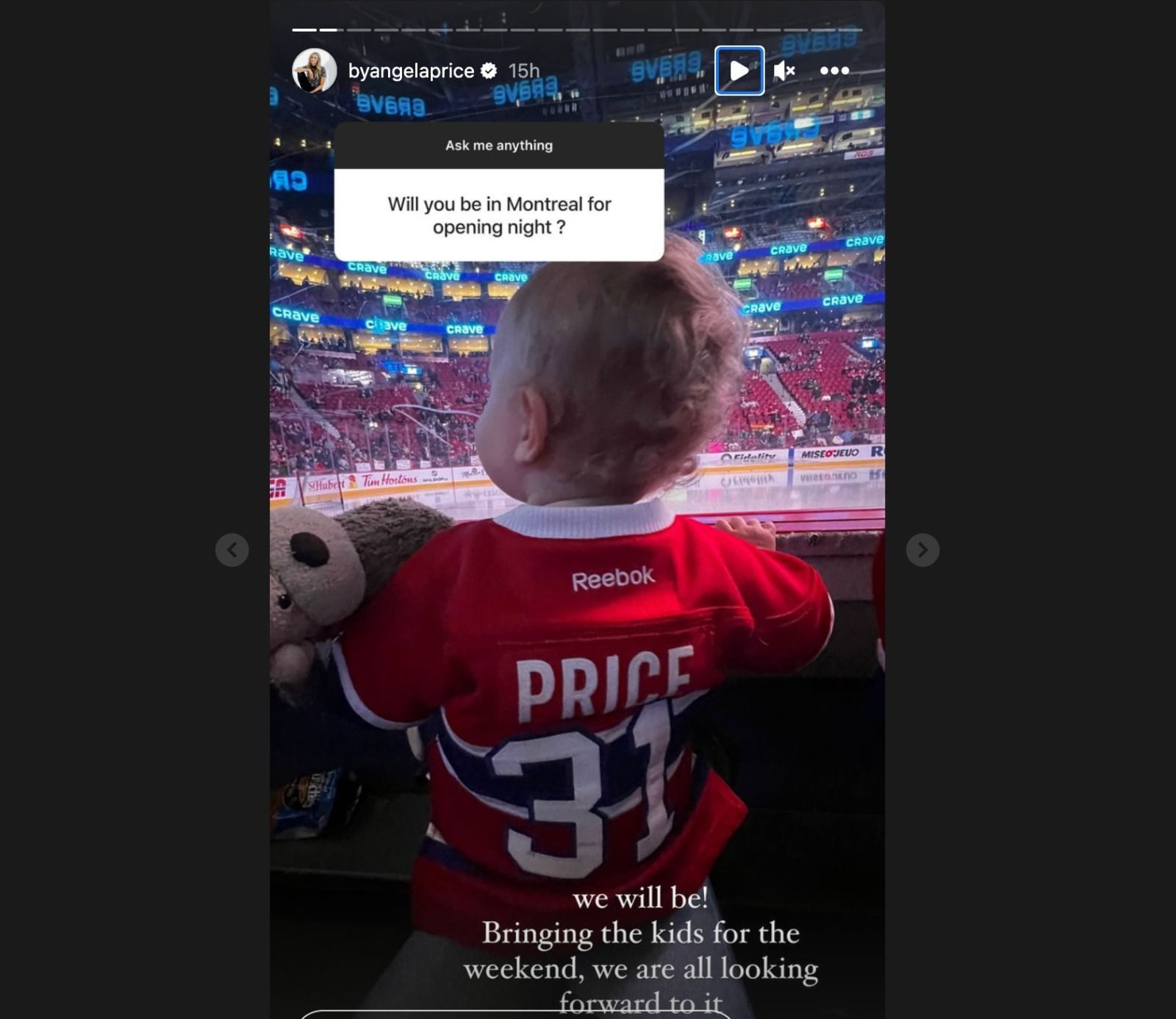
Task: Skip to the next story
Action: 922,550
